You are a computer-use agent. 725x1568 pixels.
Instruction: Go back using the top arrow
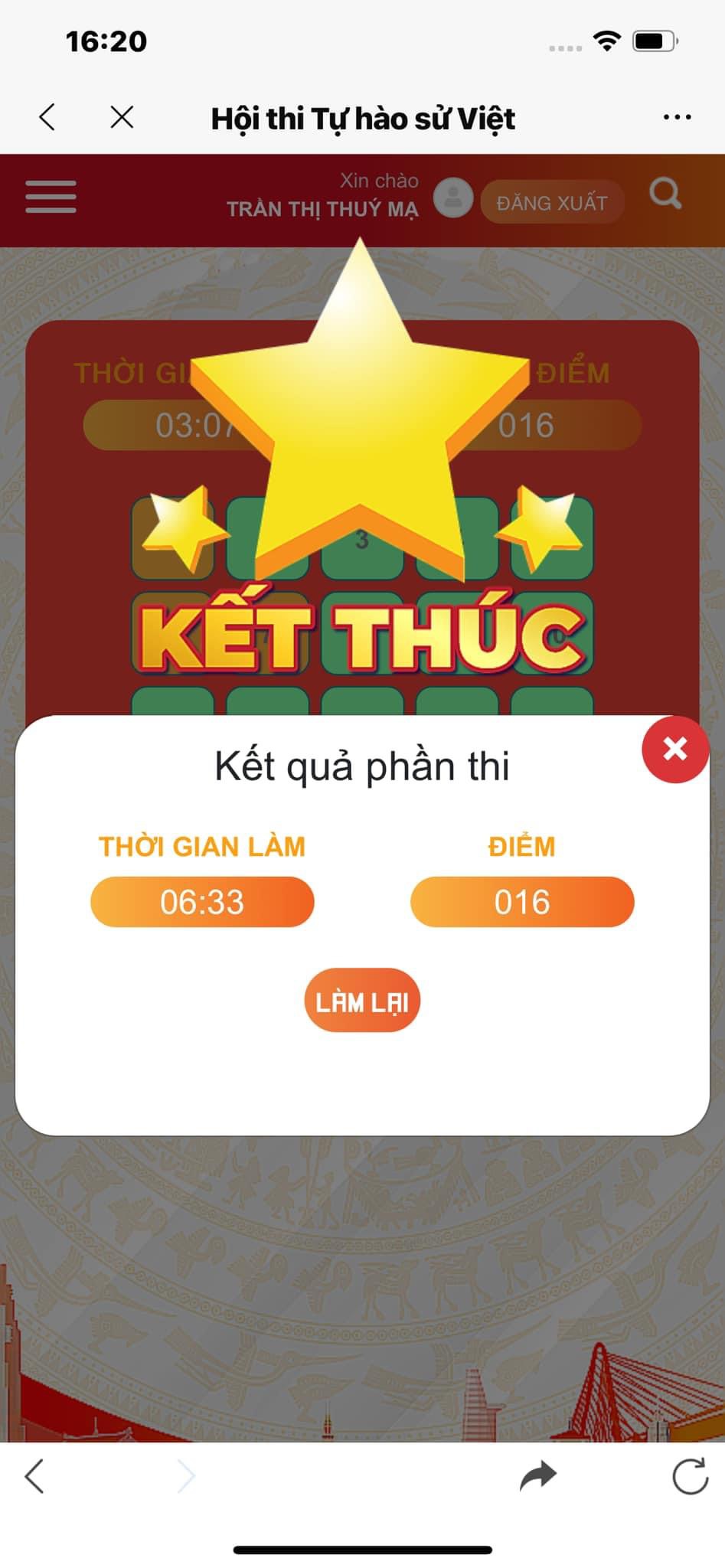pos(47,117)
